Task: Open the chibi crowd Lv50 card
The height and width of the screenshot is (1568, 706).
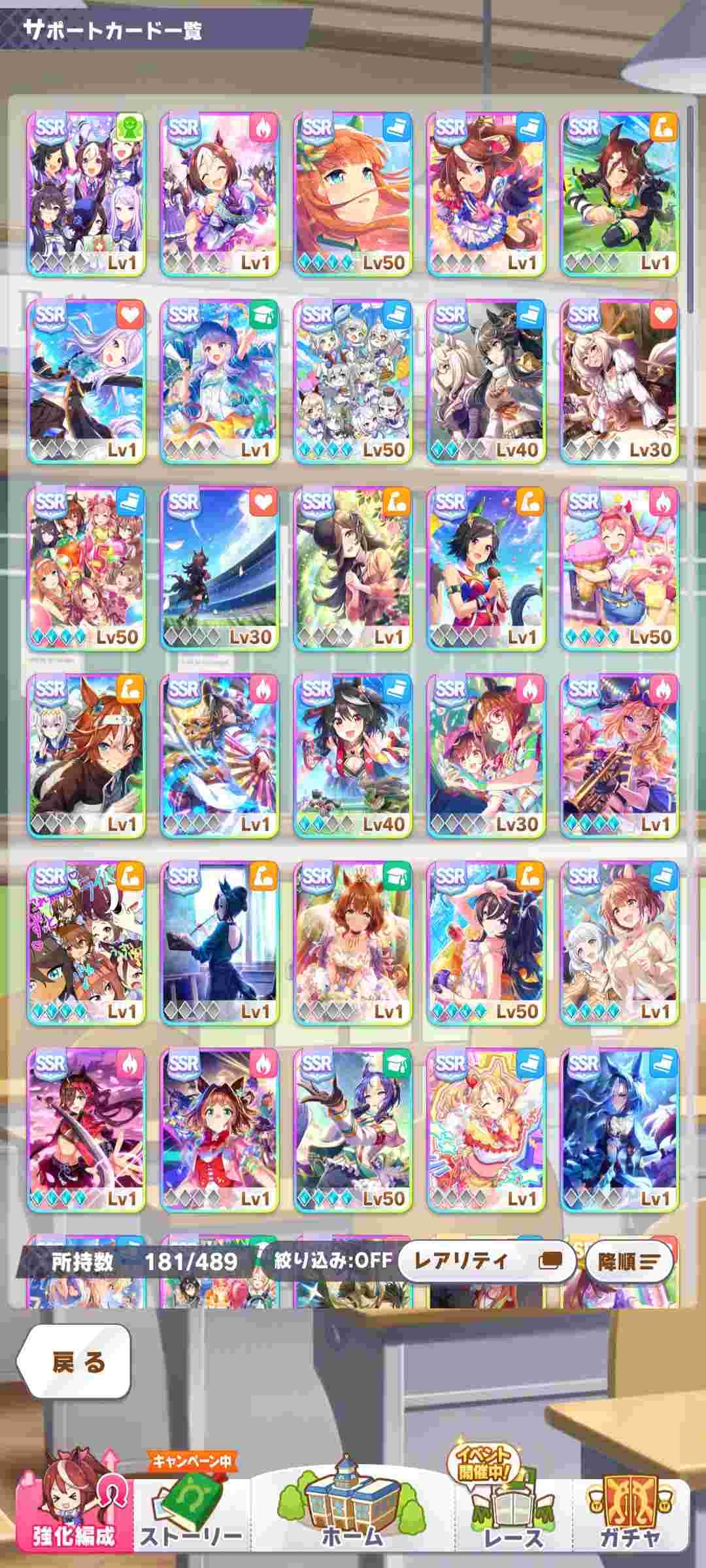Action: tap(352, 382)
